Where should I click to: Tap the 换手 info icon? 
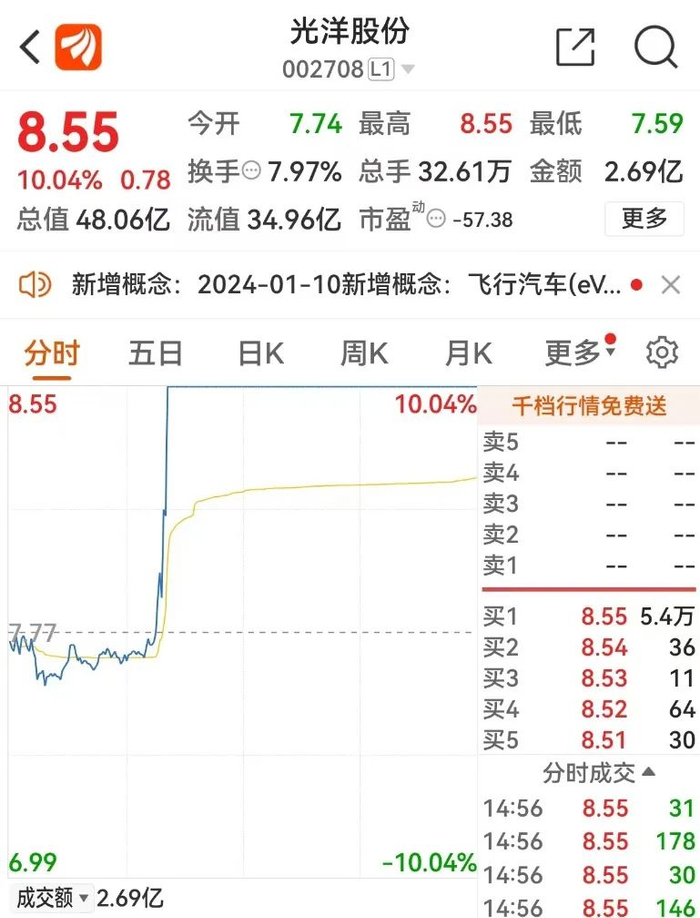tap(251, 171)
